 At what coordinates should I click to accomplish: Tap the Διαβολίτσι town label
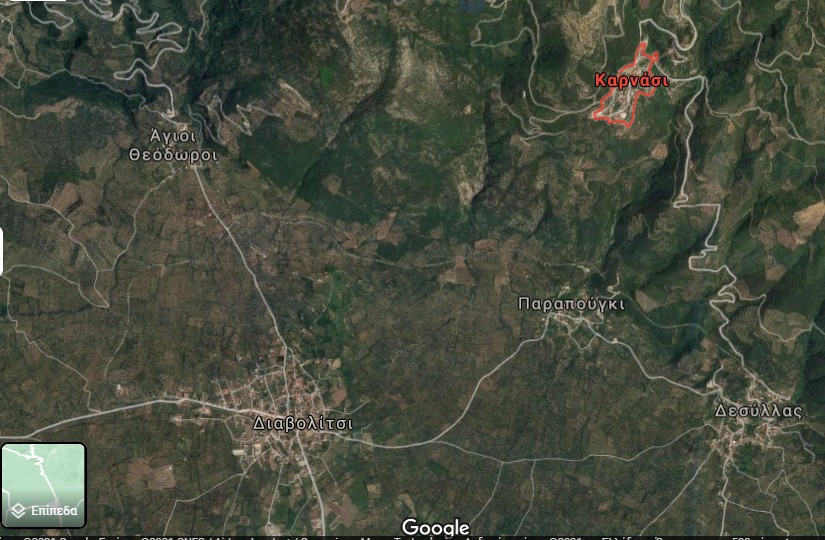[303, 423]
